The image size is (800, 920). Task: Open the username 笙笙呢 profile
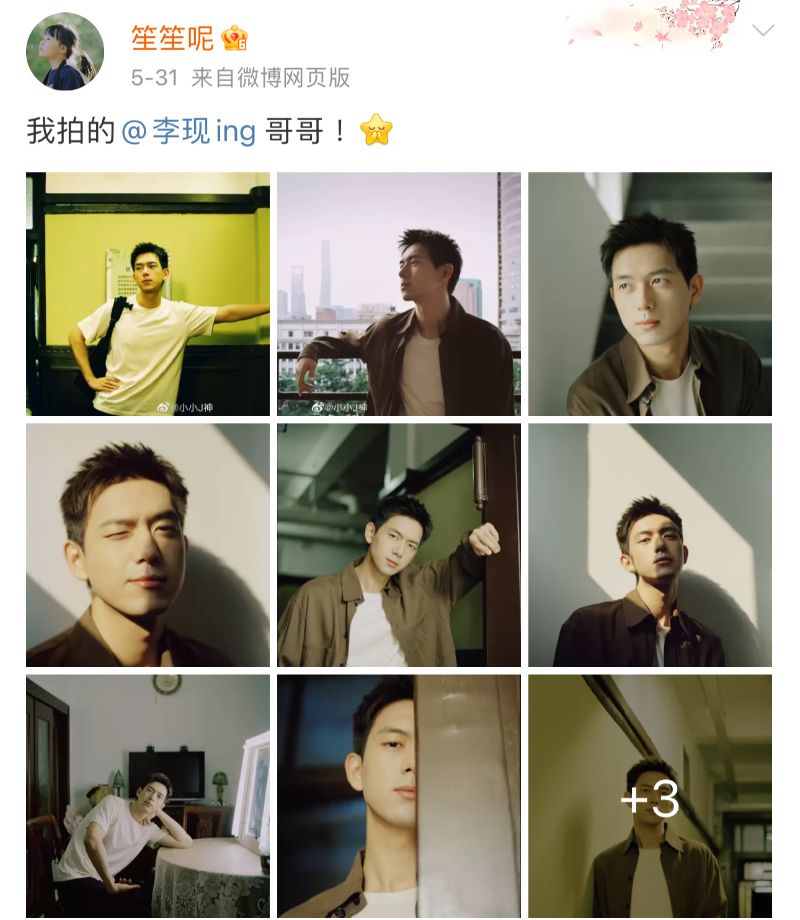(x=173, y=38)
